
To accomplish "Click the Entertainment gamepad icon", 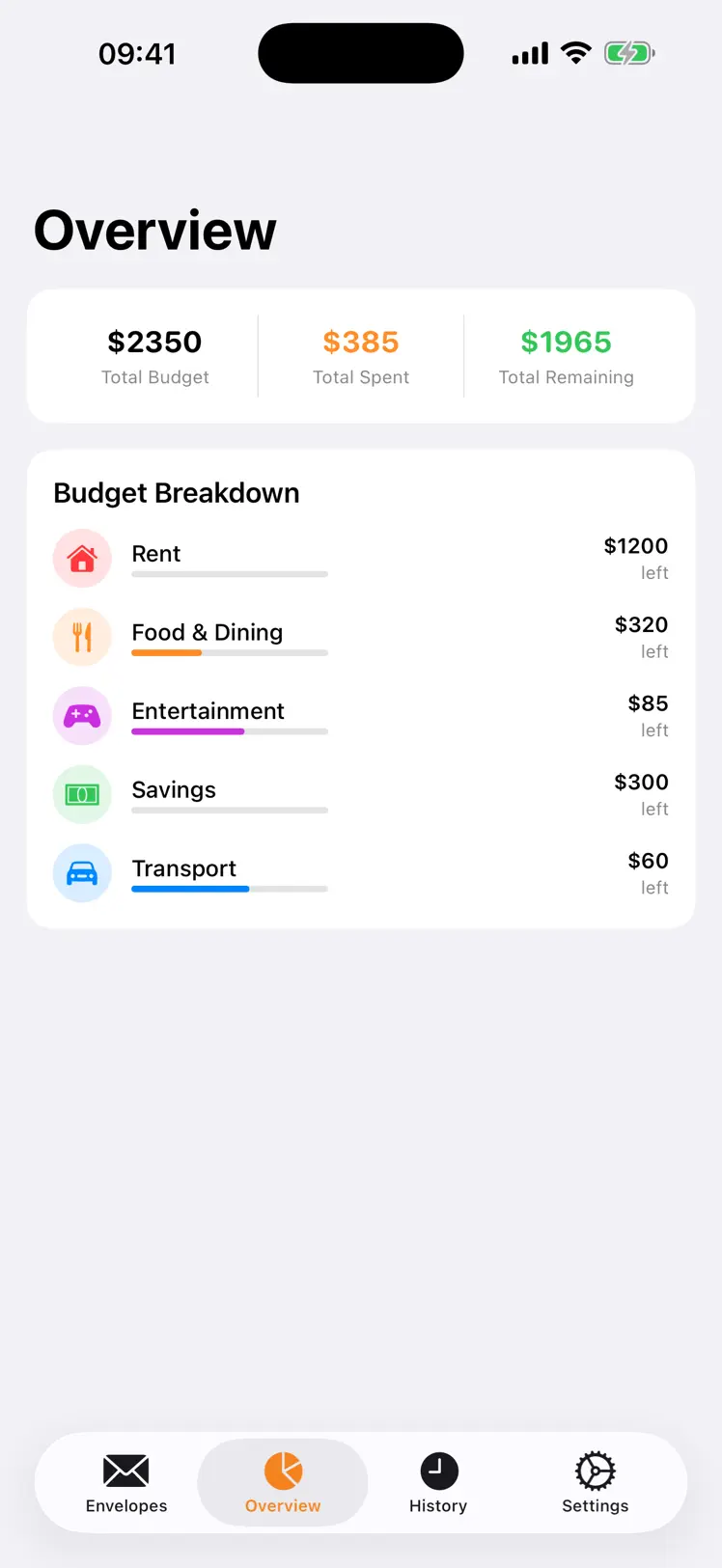I will click(82, 716).
